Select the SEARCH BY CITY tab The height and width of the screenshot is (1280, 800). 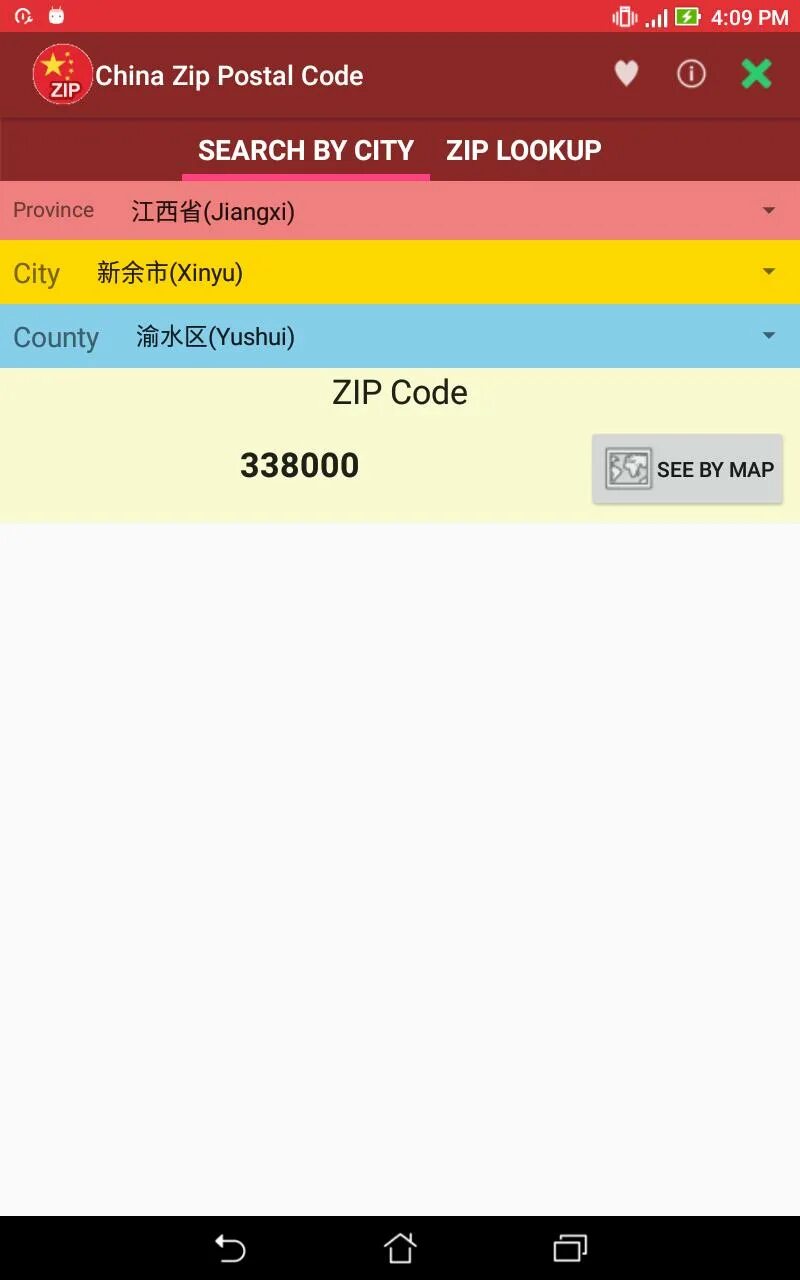(306, 151)
